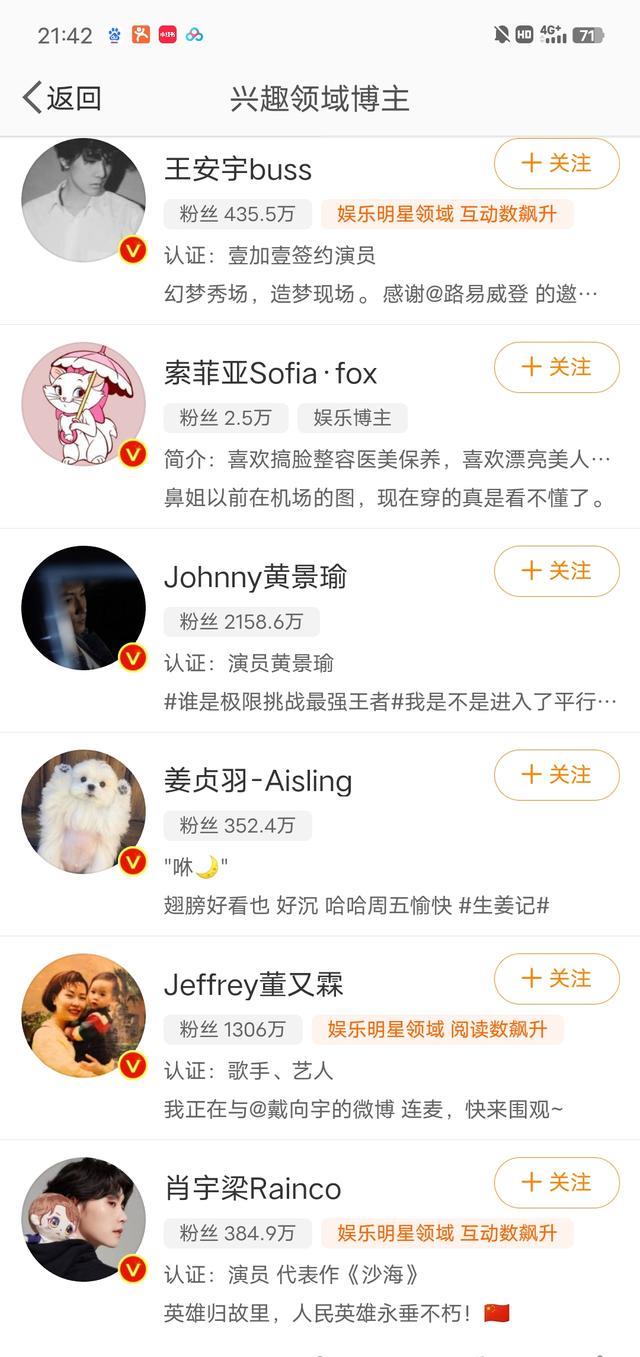Go back using the 返回 button
Screen dimensions: 640x1357
(x=62, y=98)
